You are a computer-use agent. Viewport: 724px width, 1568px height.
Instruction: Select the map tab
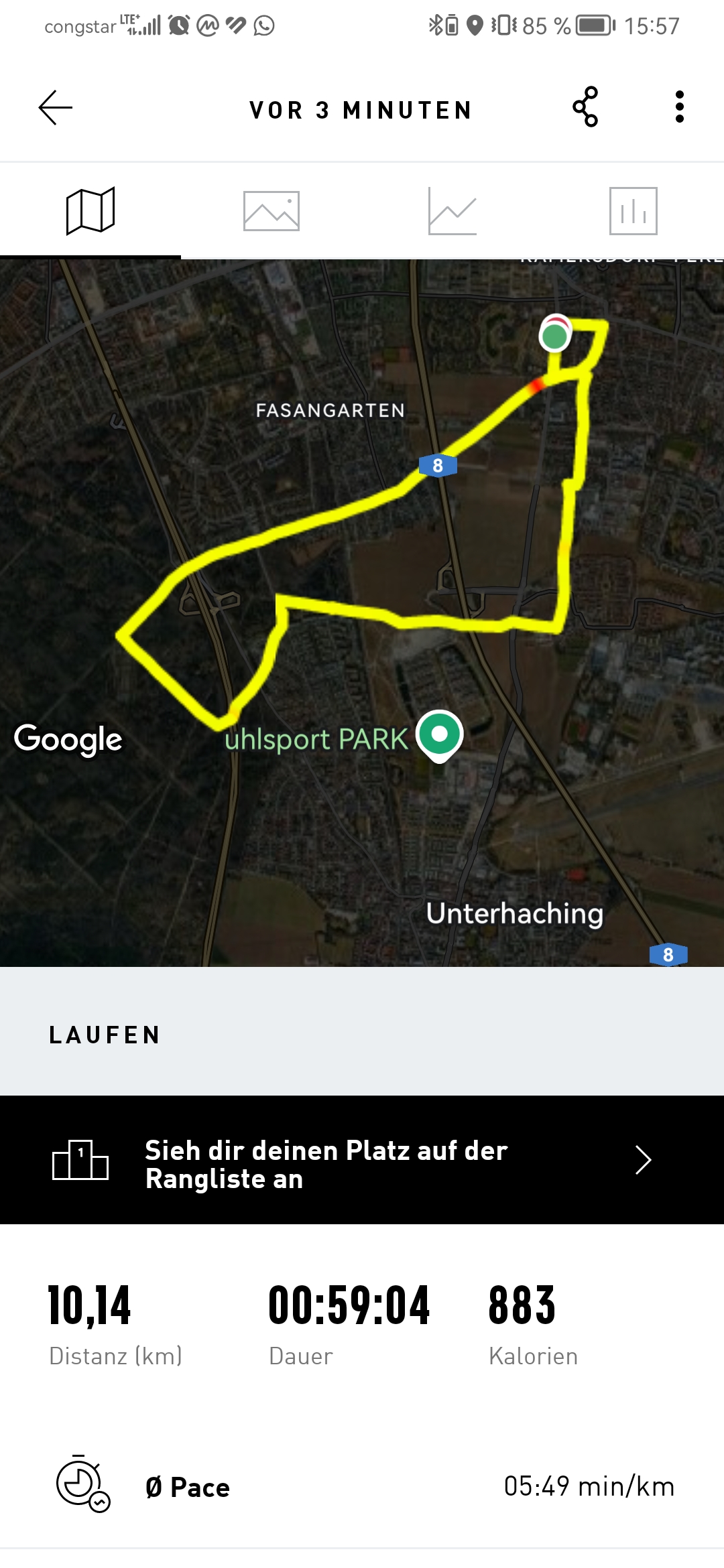[x=90, y=211]
